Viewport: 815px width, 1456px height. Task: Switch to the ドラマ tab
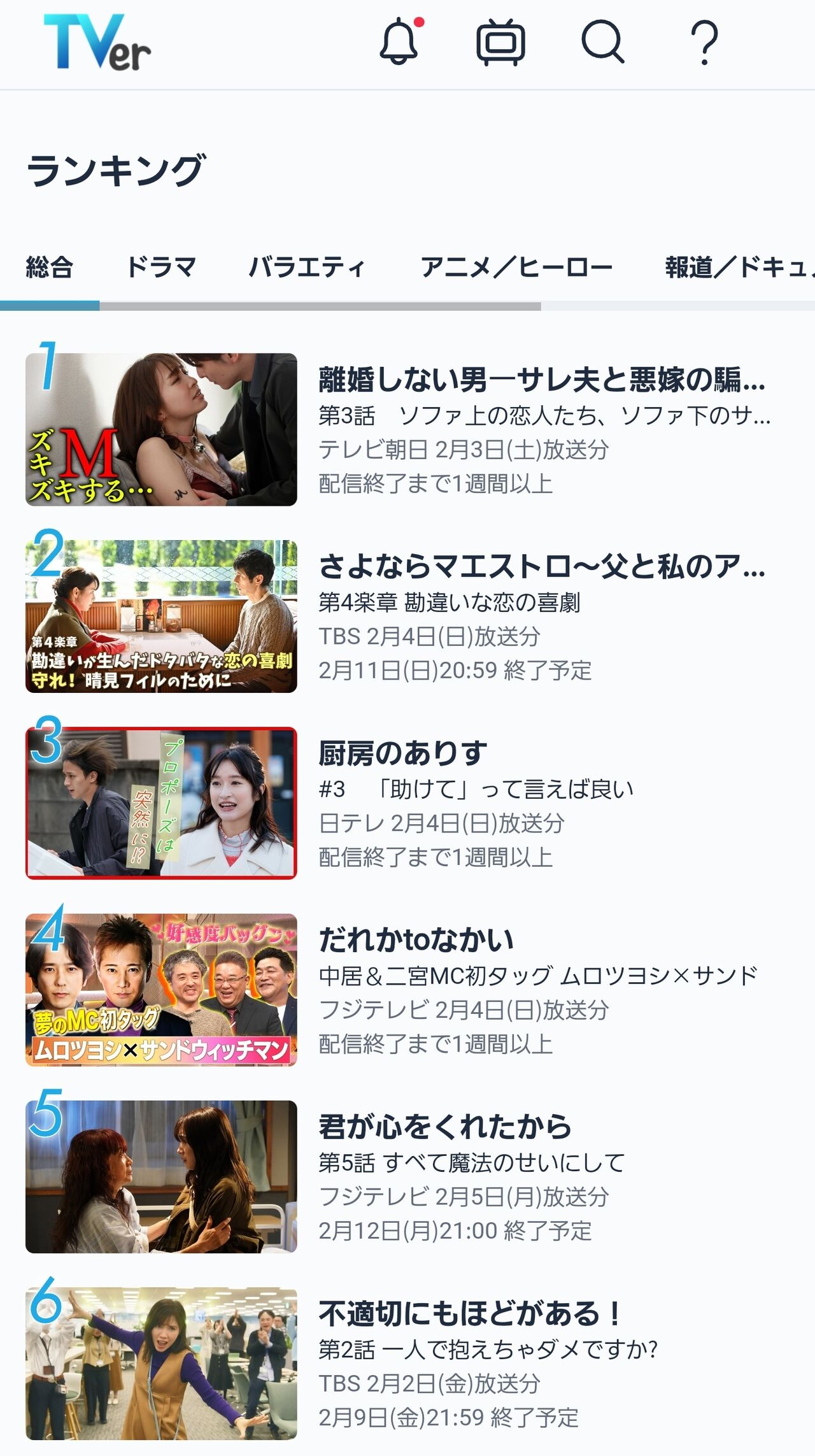pos(161,268)
